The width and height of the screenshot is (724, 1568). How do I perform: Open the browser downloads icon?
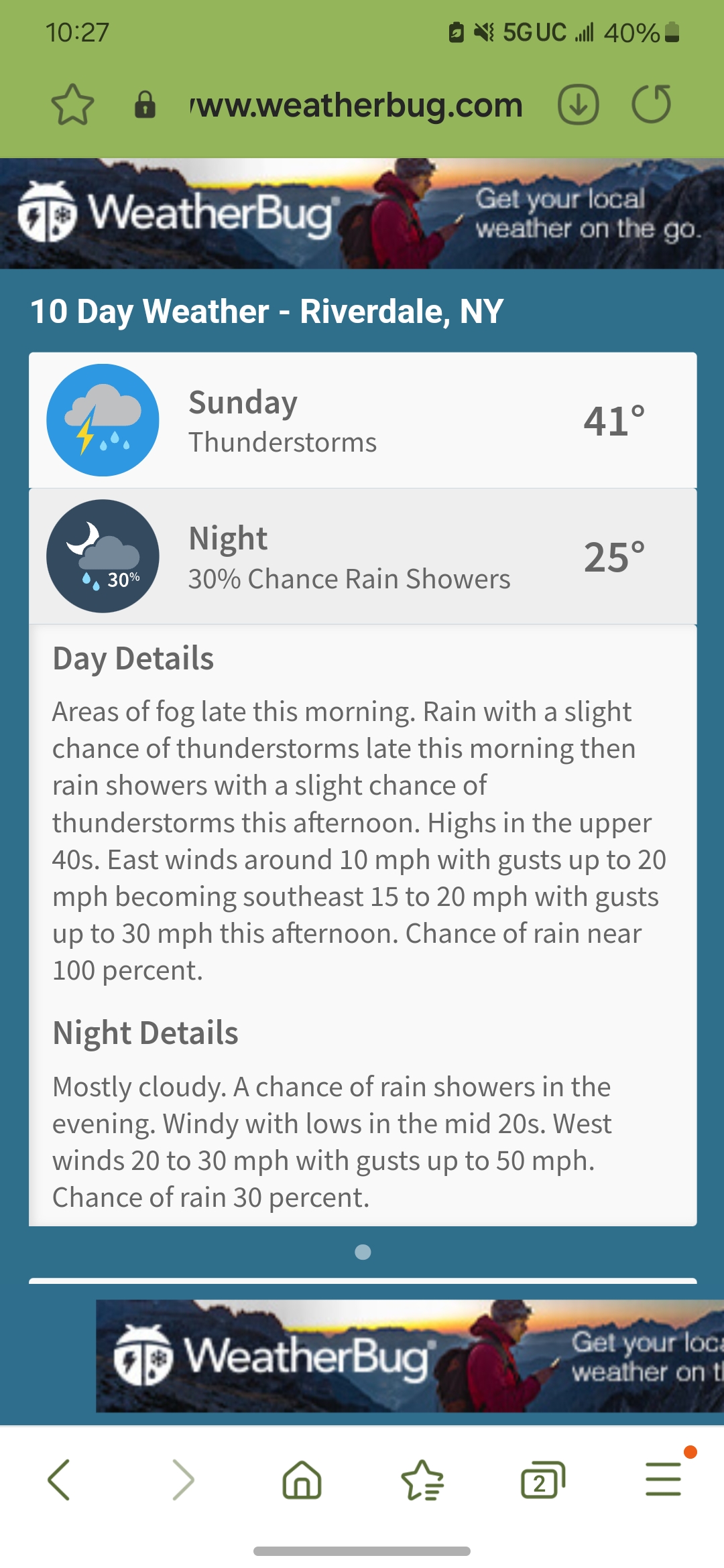579,105
